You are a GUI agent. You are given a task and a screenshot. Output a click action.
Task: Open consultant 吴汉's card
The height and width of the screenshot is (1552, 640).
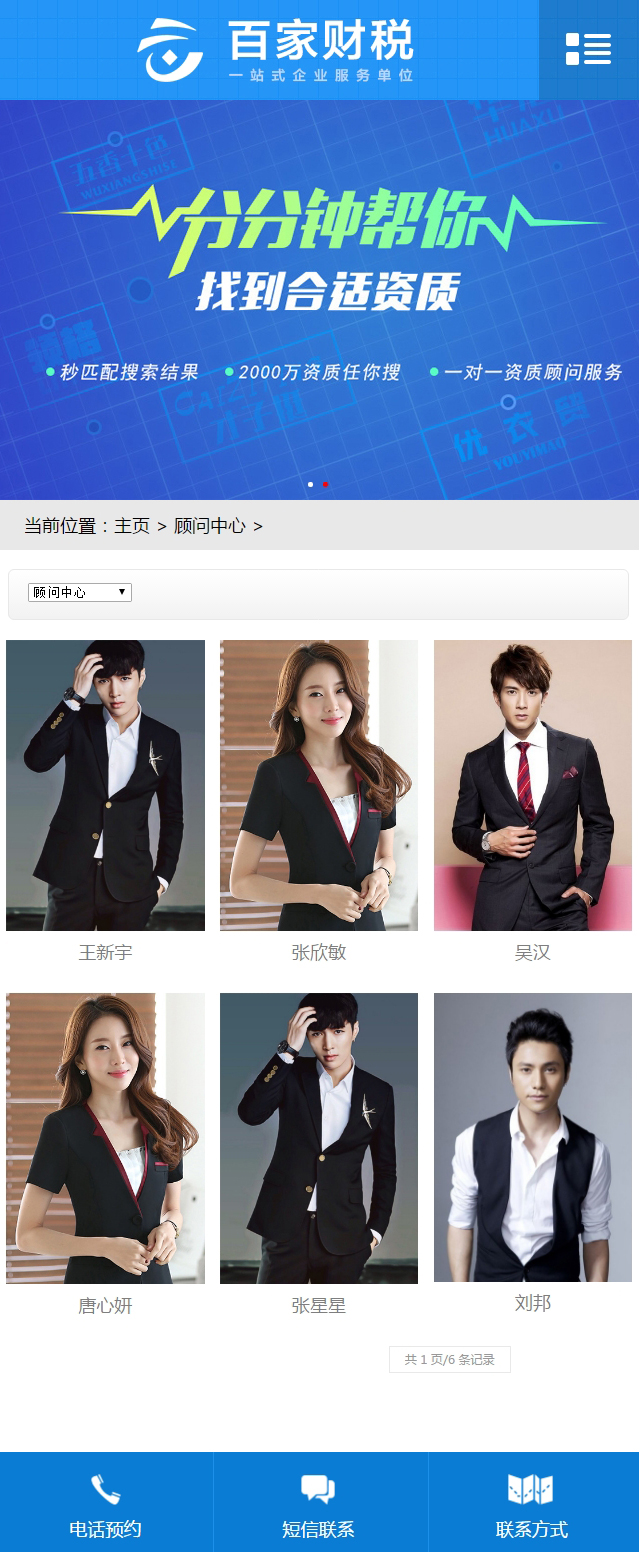(x=533, y=786)
